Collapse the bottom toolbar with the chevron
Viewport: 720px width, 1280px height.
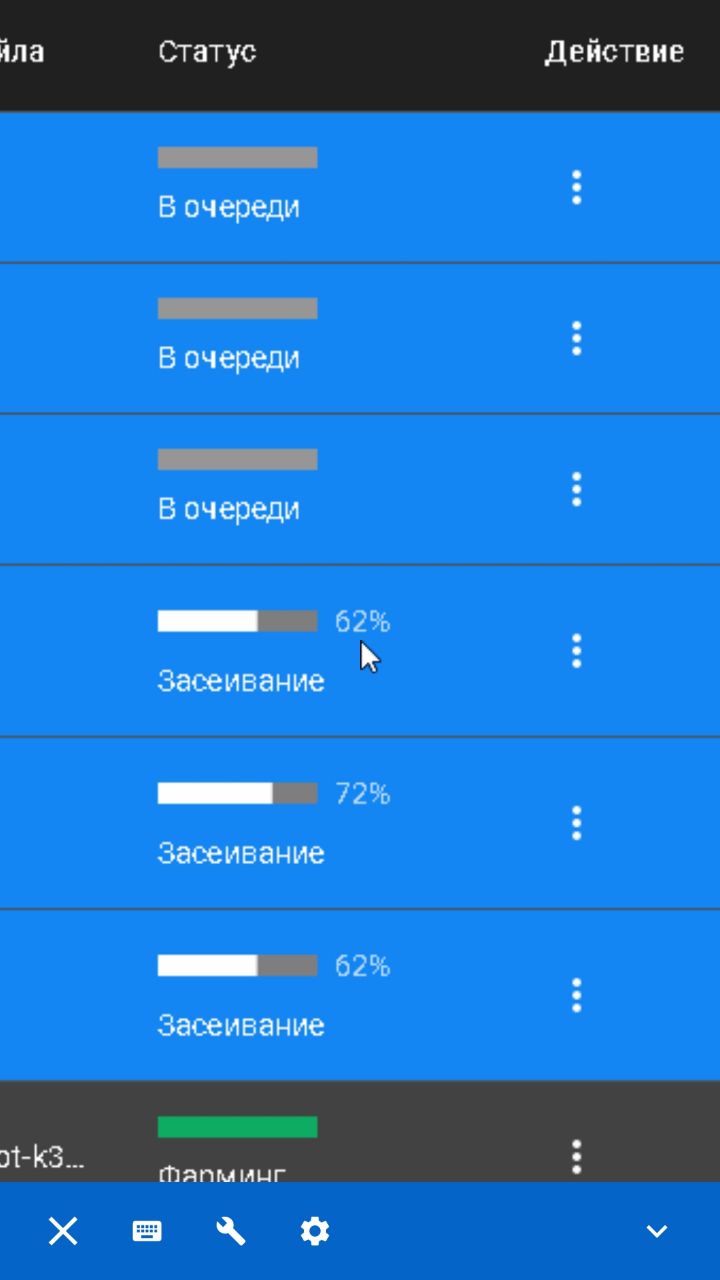point(656,1231)
